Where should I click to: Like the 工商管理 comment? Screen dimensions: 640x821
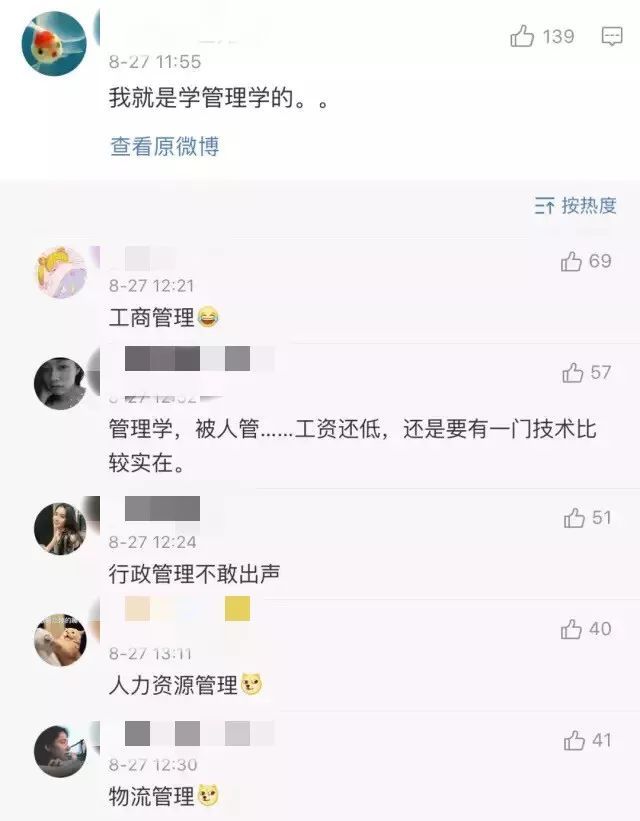coord(572,262)
